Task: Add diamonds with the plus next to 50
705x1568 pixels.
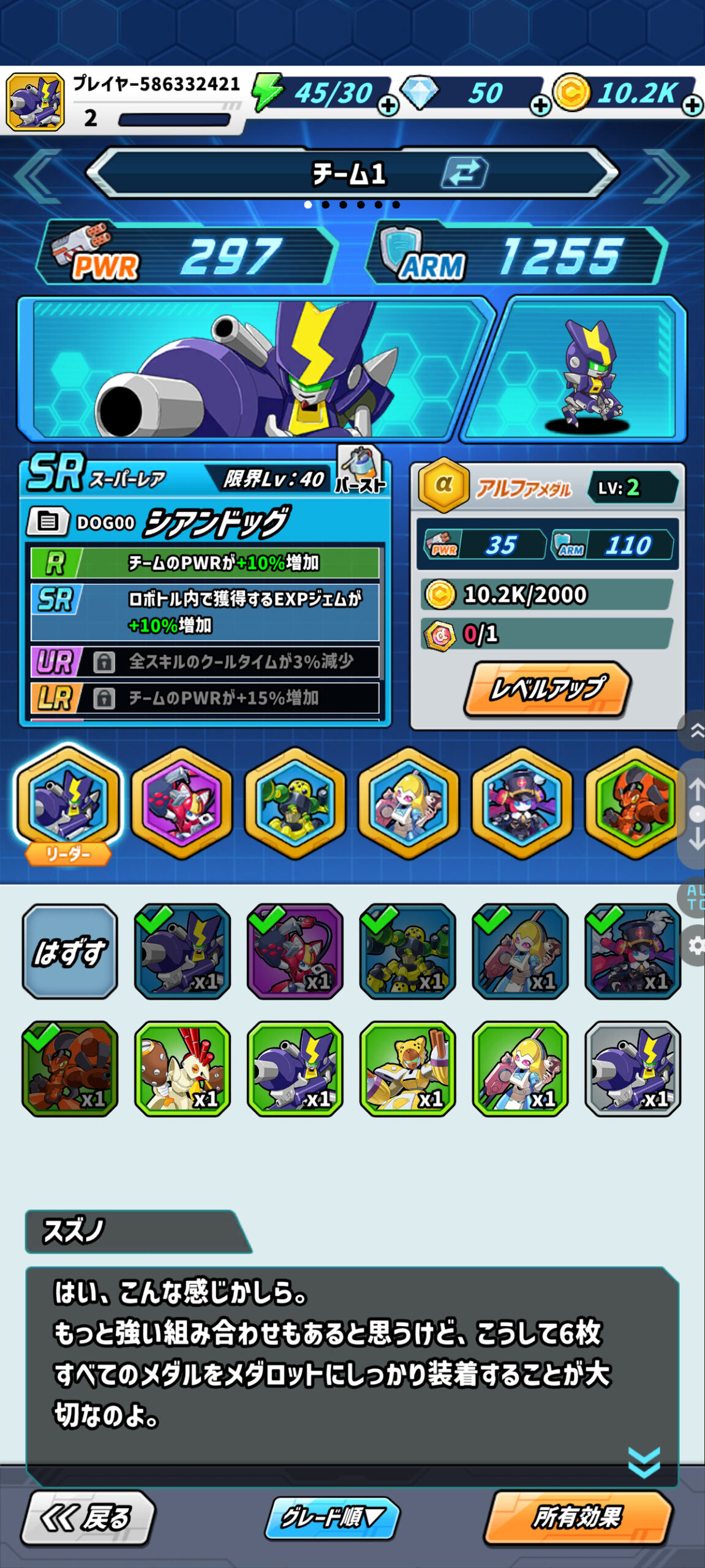Action: (x=540, y=106)
